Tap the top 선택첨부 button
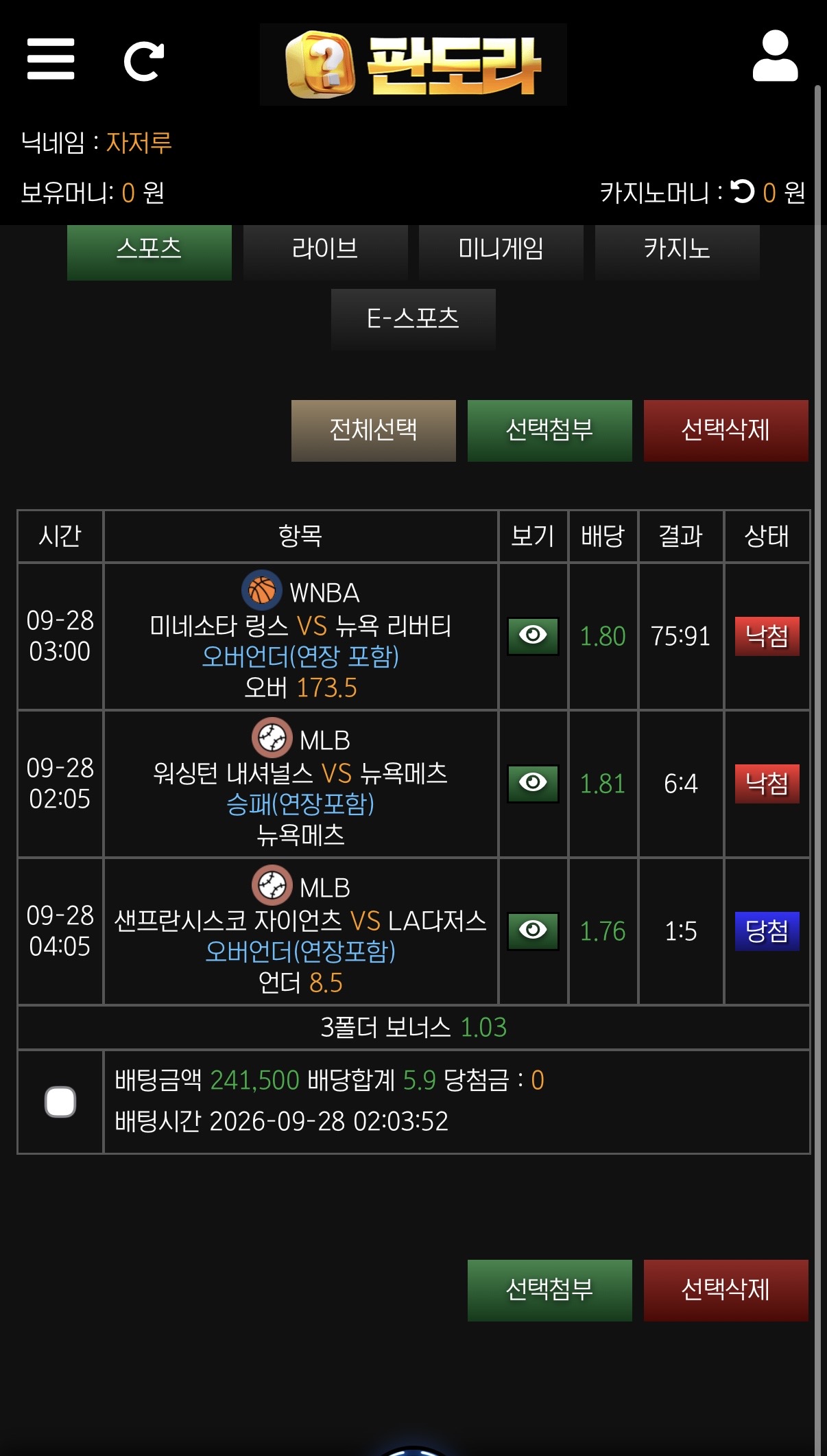827x1456 pixels. point(550,431)
